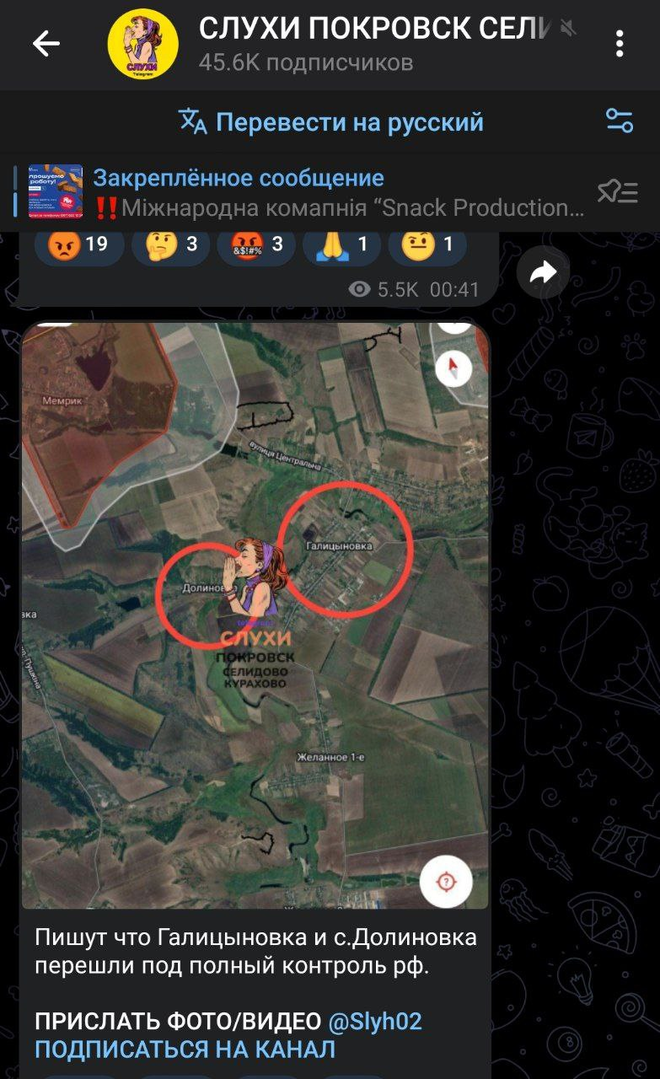Share the previous post via forward arrow
The height and width of the screenshot is (1079, 660).
[x=542, y=273]
